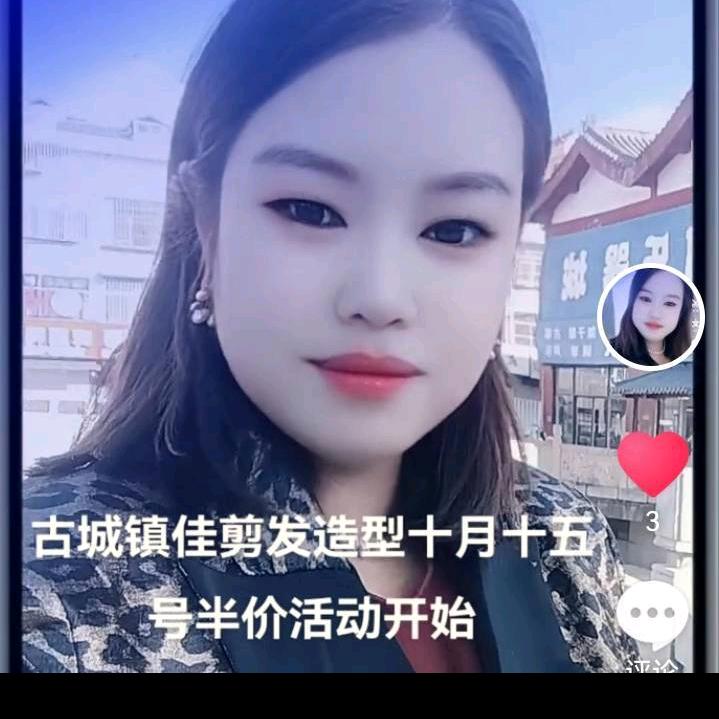Like the video with the heart icon
Screen dimensions: 719x719
coord(653,463)
